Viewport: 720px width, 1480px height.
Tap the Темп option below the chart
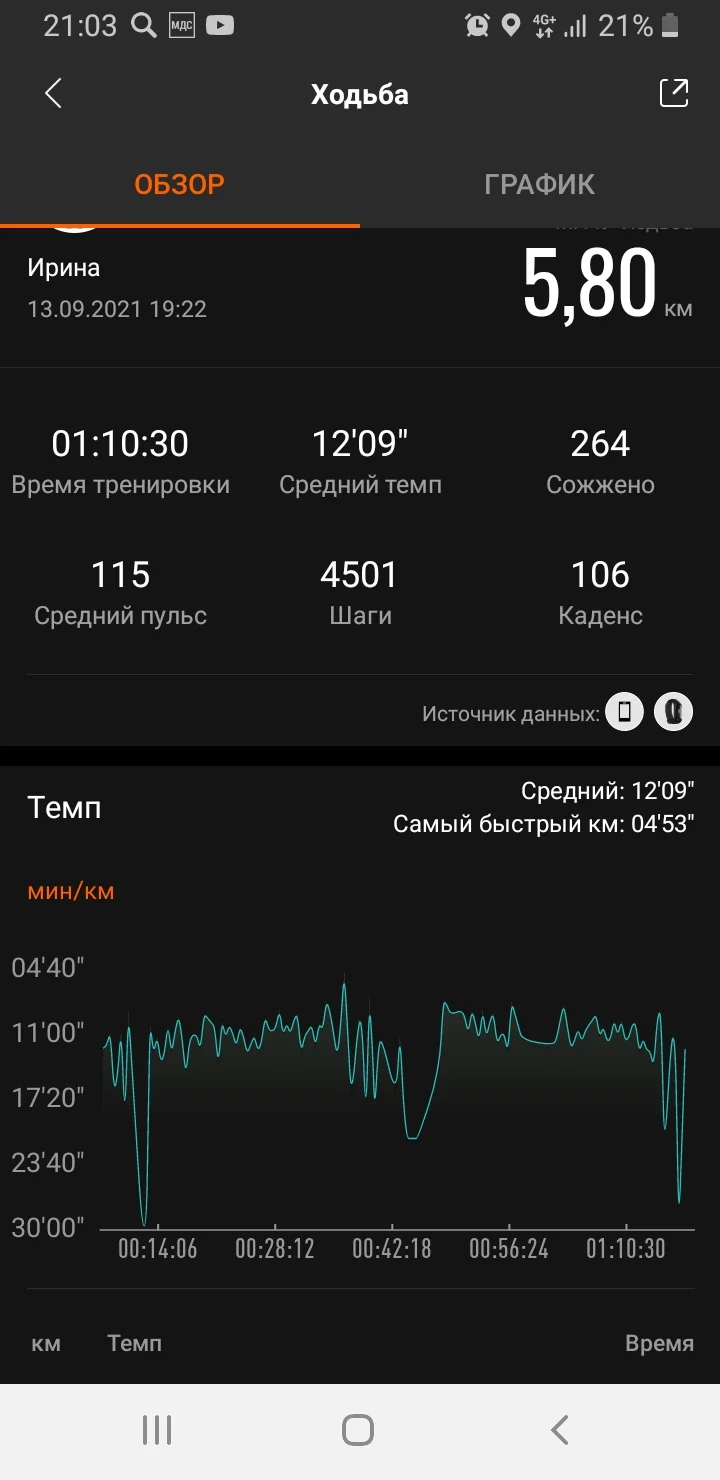tap(135, 1343)
